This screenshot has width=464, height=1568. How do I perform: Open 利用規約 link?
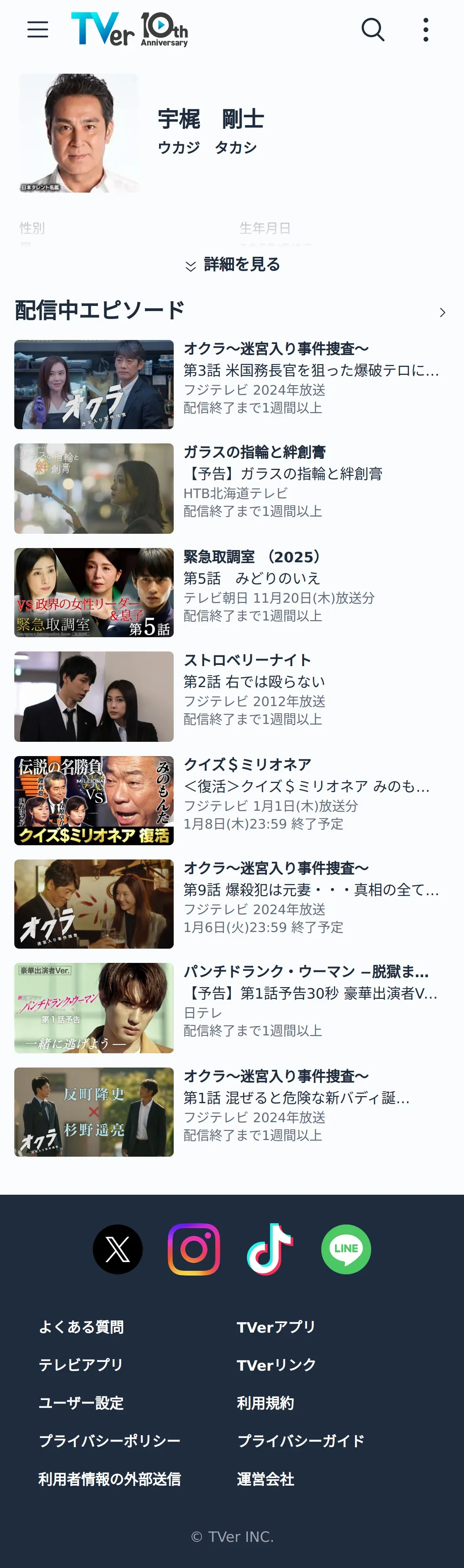pyautogui.click(x=265, y=1403)
